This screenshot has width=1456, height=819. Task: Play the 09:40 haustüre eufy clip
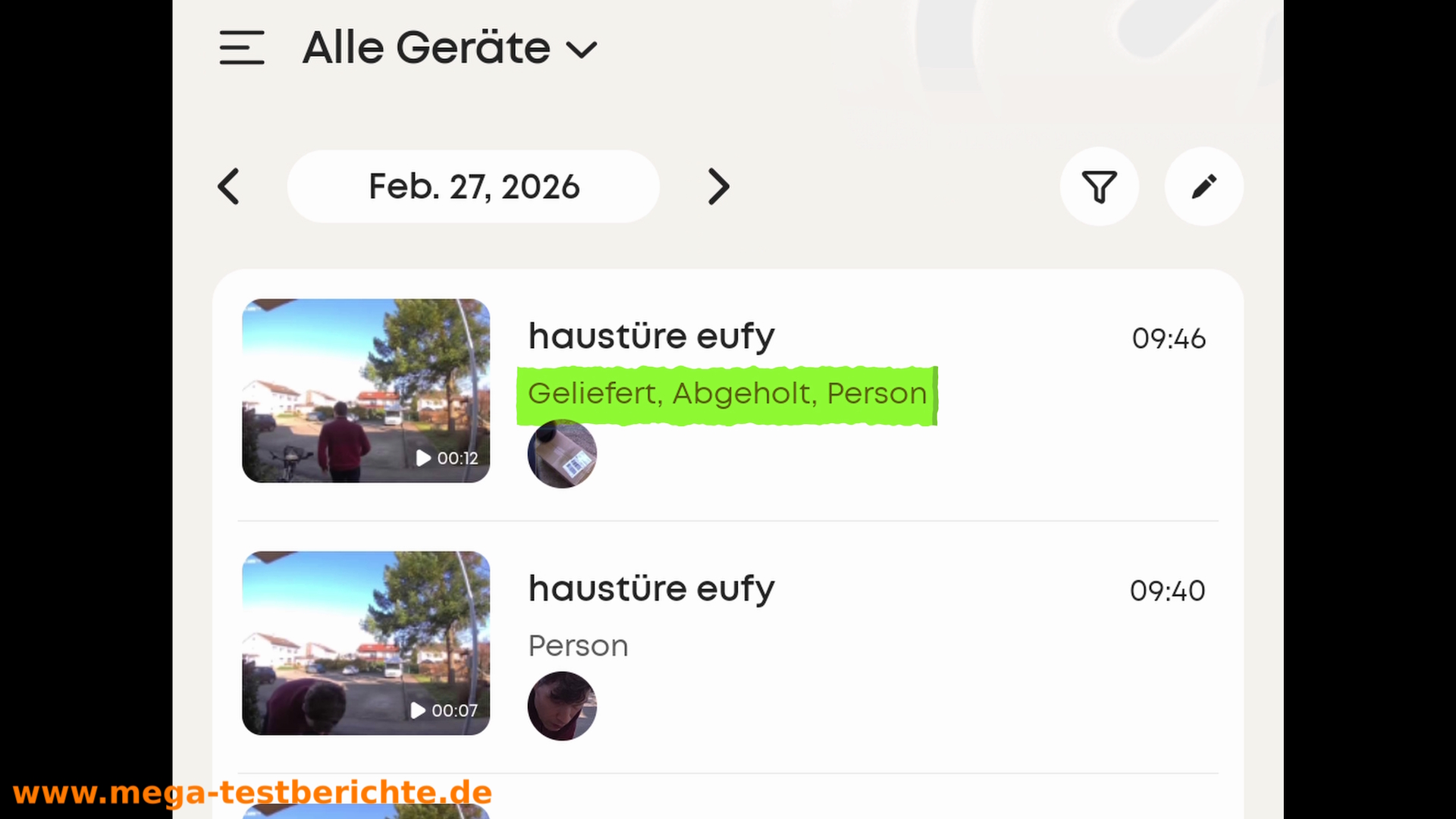(366, 643)
